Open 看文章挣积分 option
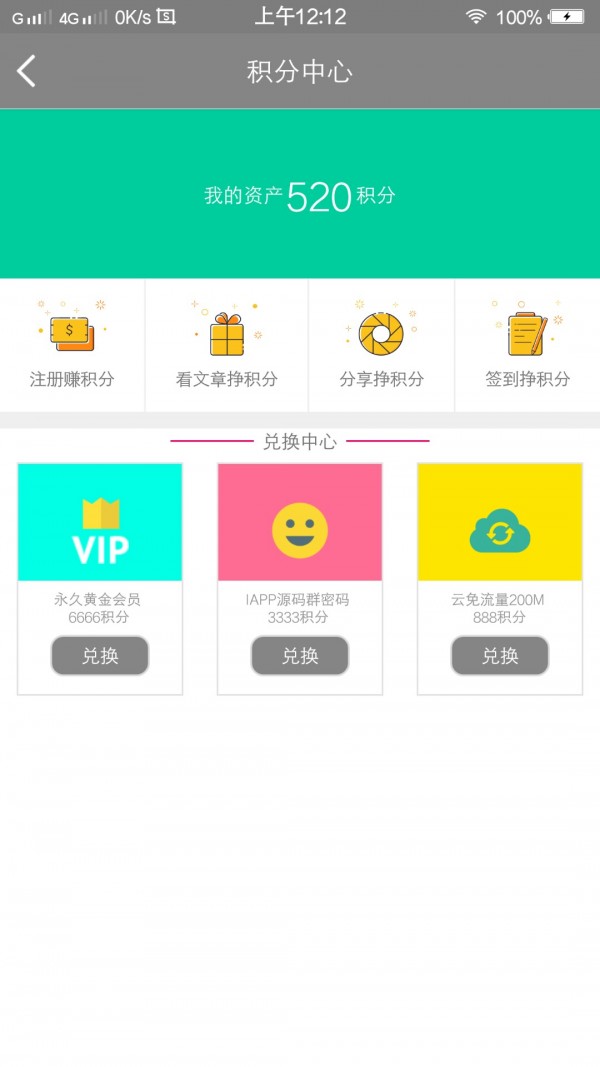 point(227,345)
